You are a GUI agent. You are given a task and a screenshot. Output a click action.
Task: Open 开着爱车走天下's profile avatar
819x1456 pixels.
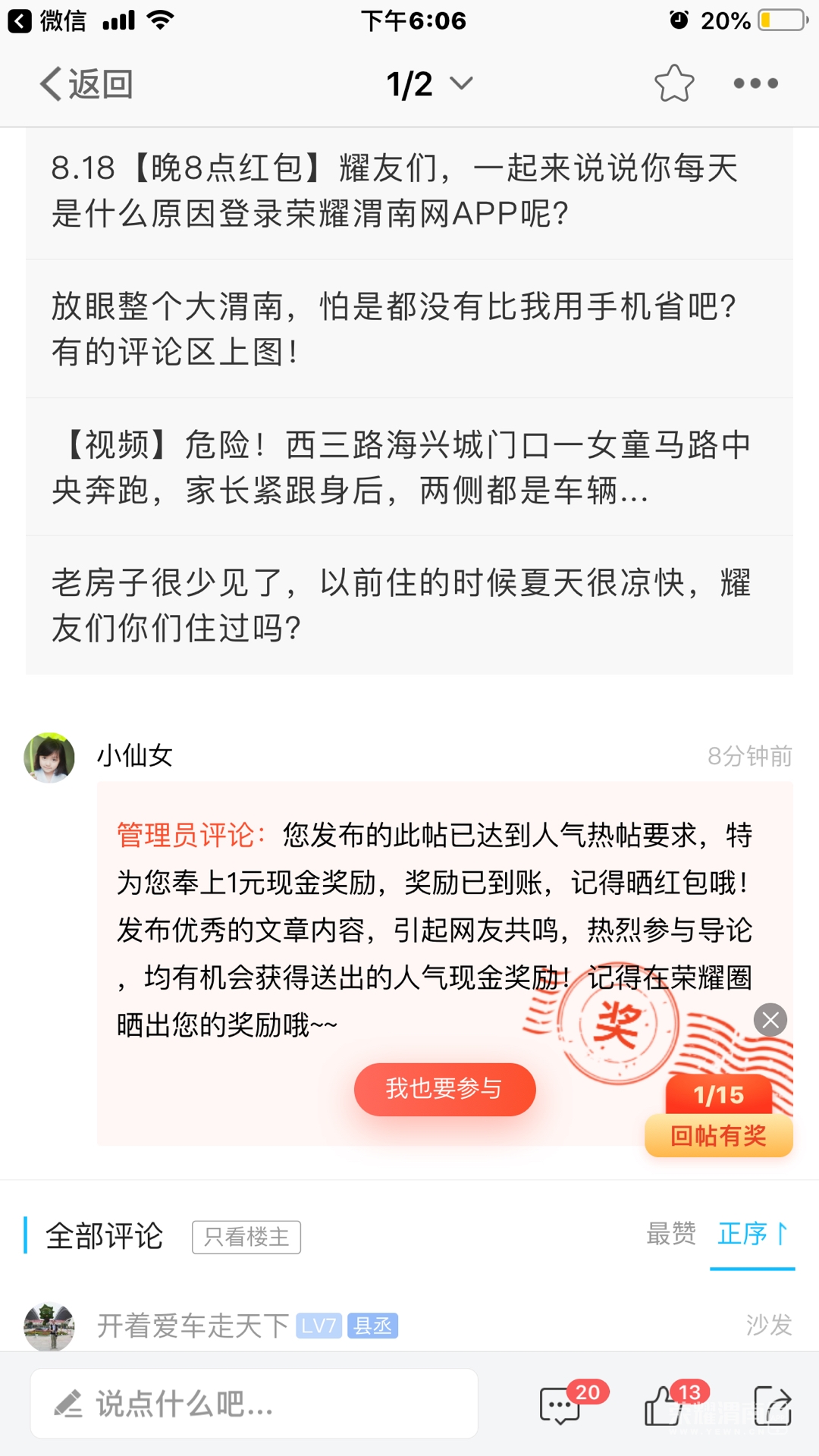(x=49, y=1326)
